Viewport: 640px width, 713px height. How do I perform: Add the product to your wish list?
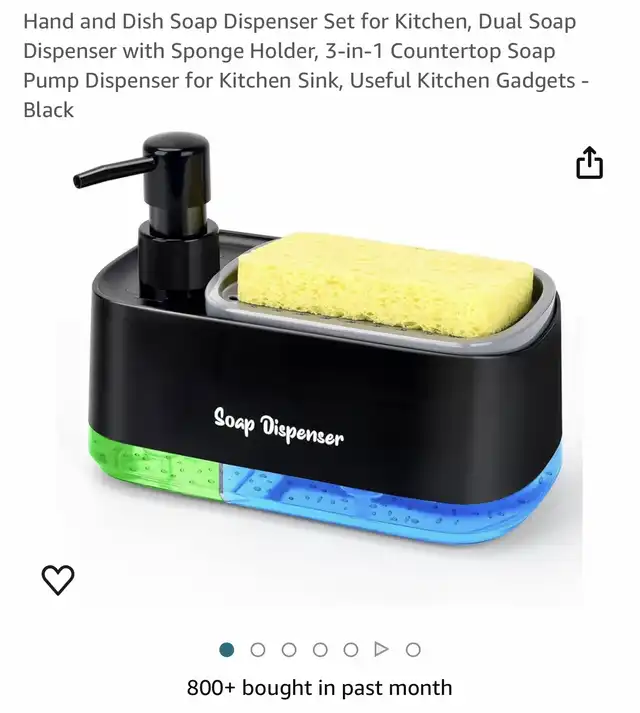pyautogui.click(x=58, y=579)
